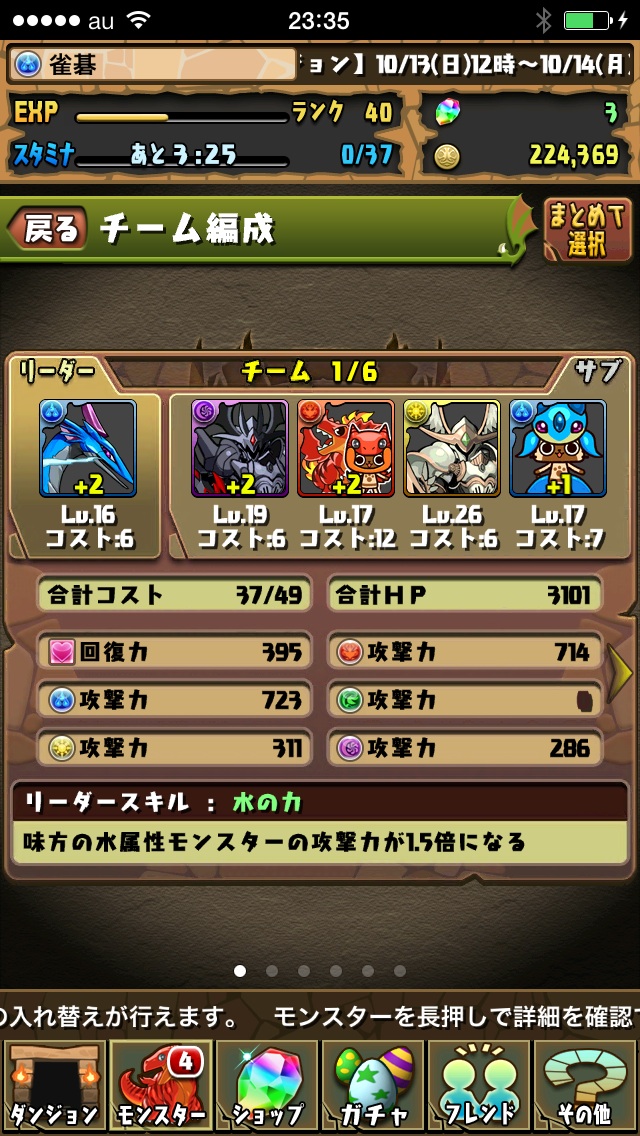Select the blue dragon leader monster
The image size is (640, 1136).
coord(87,448)
